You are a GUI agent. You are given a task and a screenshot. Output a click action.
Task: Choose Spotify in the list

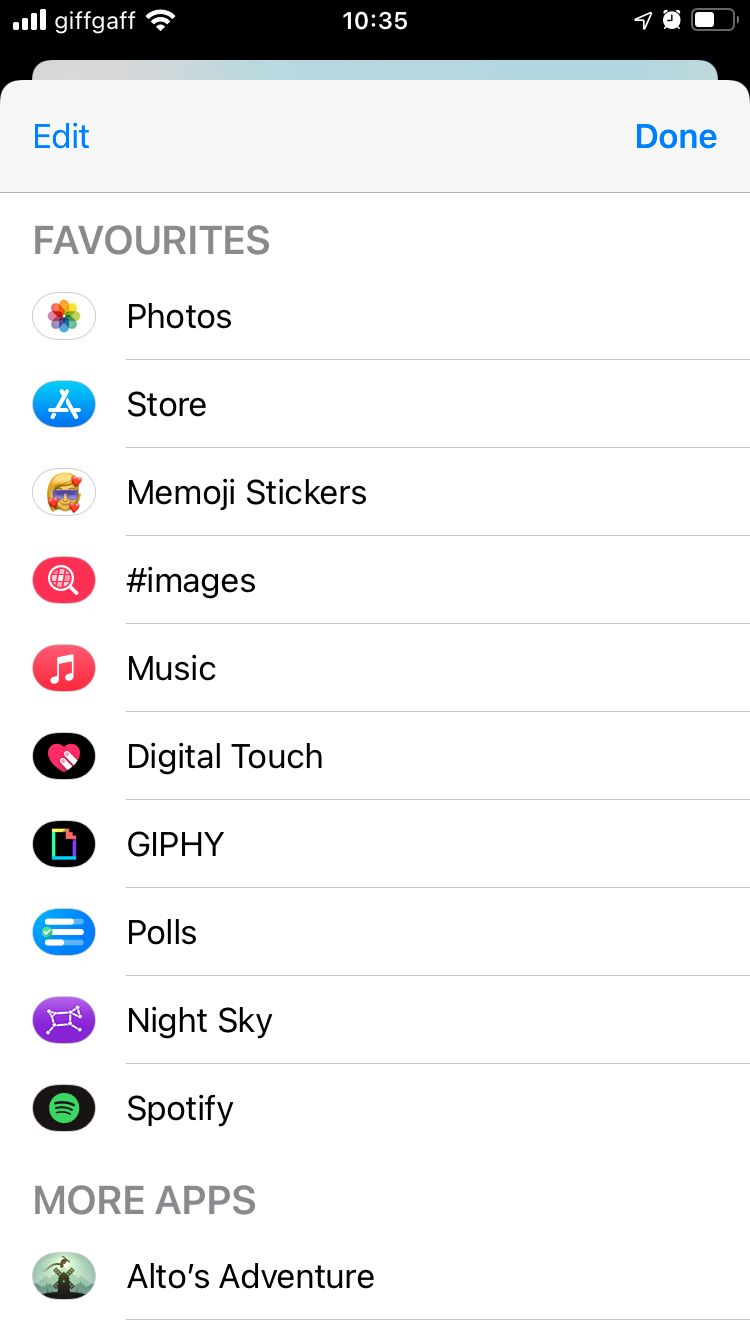click(180, 1108)
